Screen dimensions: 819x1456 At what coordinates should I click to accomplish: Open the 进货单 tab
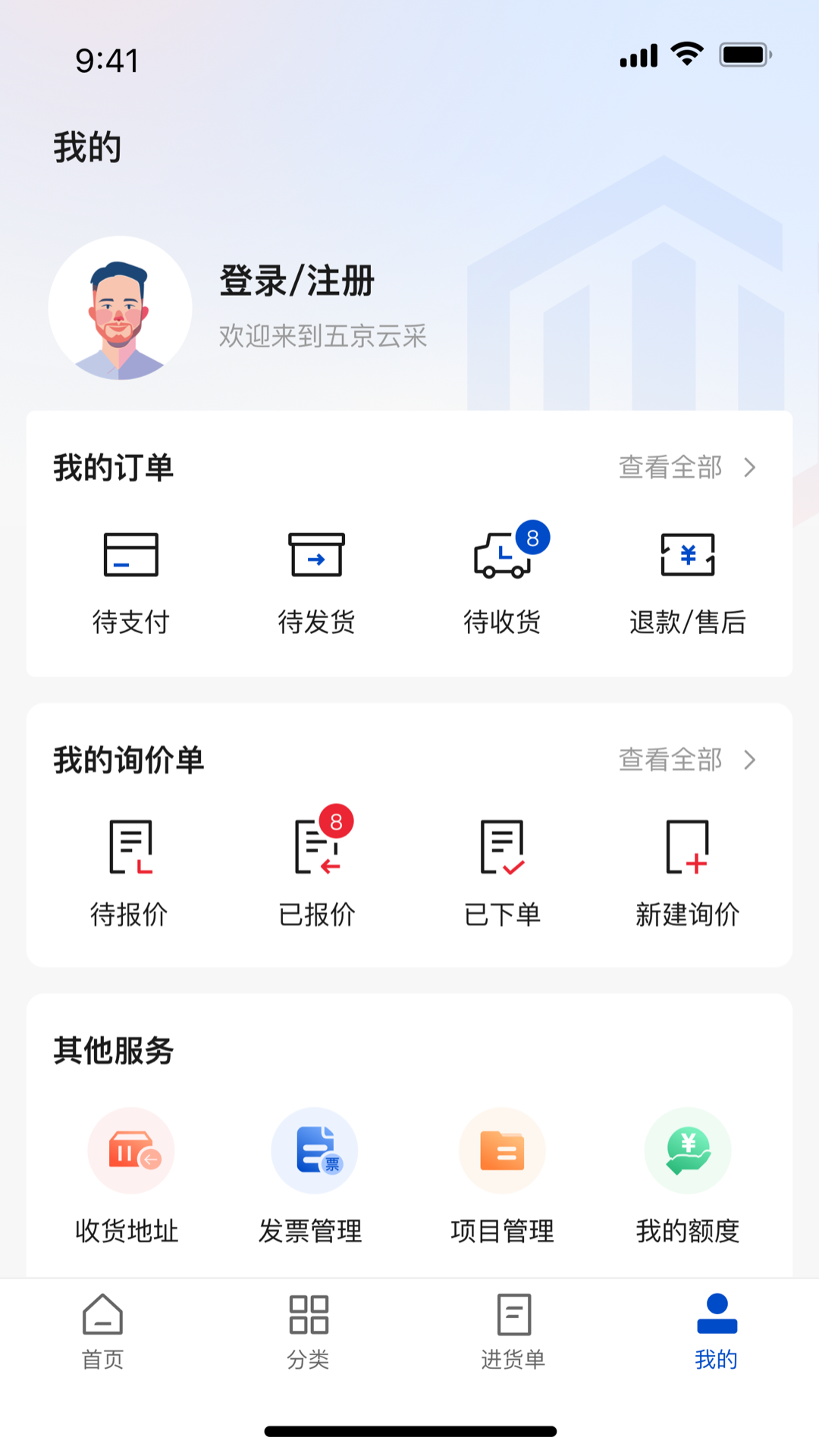[x=513, y=1332]
